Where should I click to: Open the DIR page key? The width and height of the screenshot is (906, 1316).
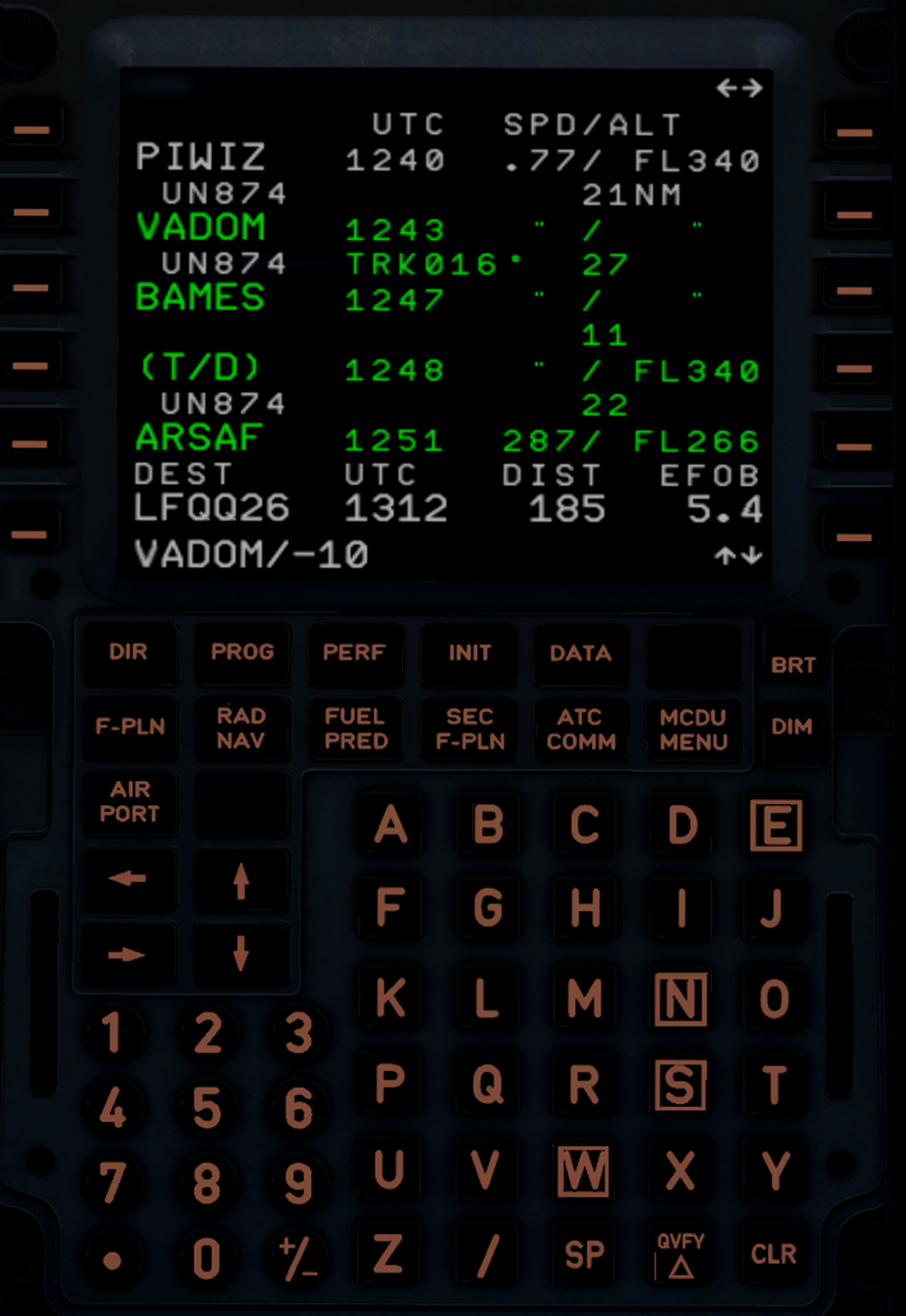(x=128, y=653)
